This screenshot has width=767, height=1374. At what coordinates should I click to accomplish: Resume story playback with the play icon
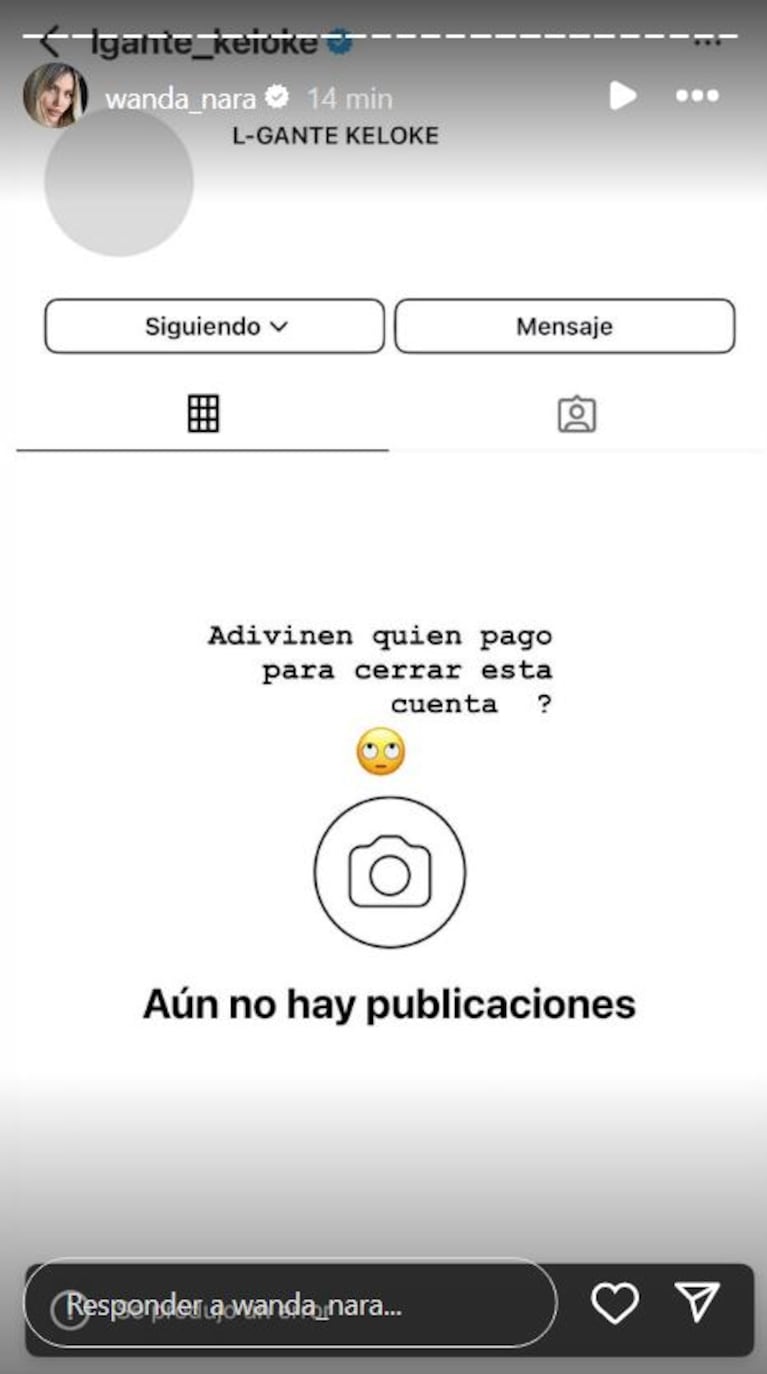click(x=622, y=96)
